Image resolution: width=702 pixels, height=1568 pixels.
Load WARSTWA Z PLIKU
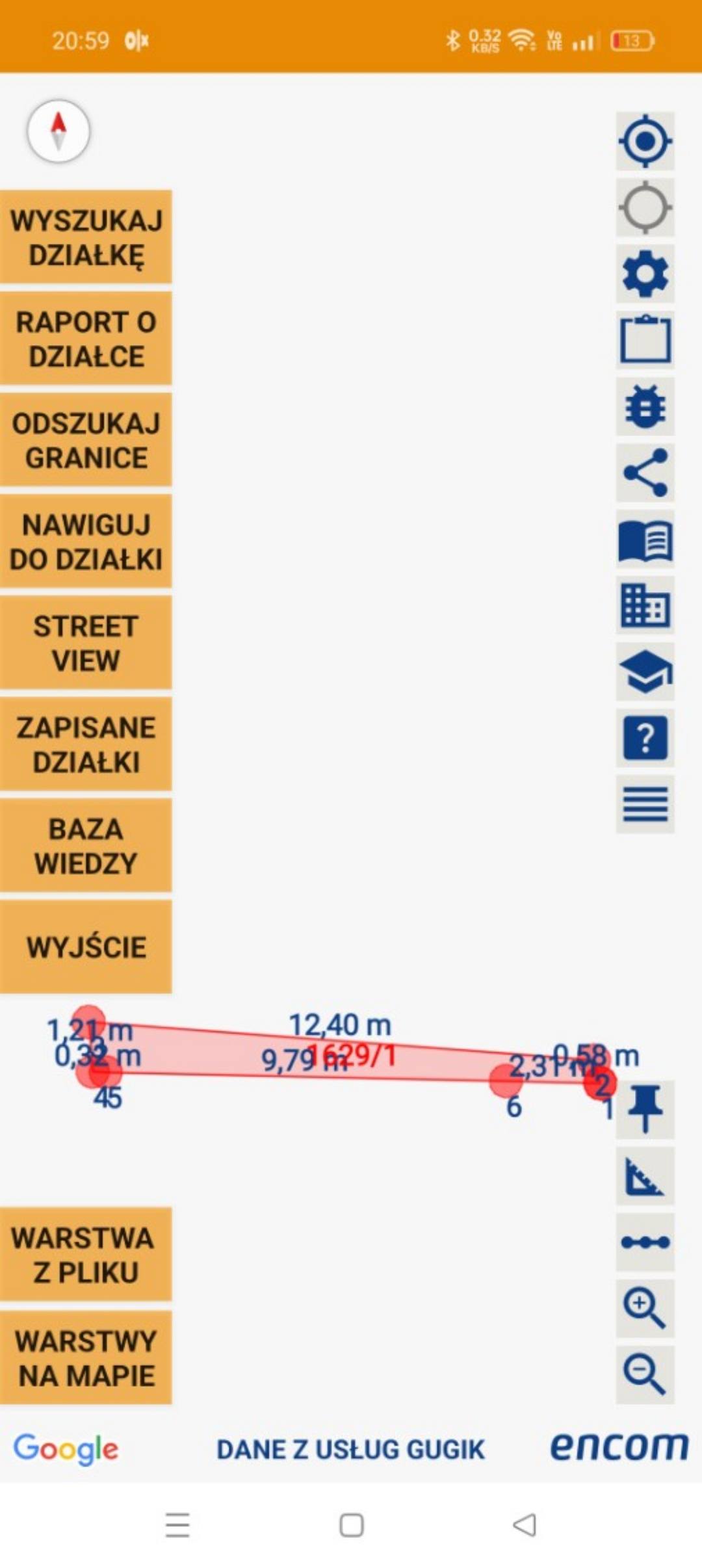(86, 1255)
